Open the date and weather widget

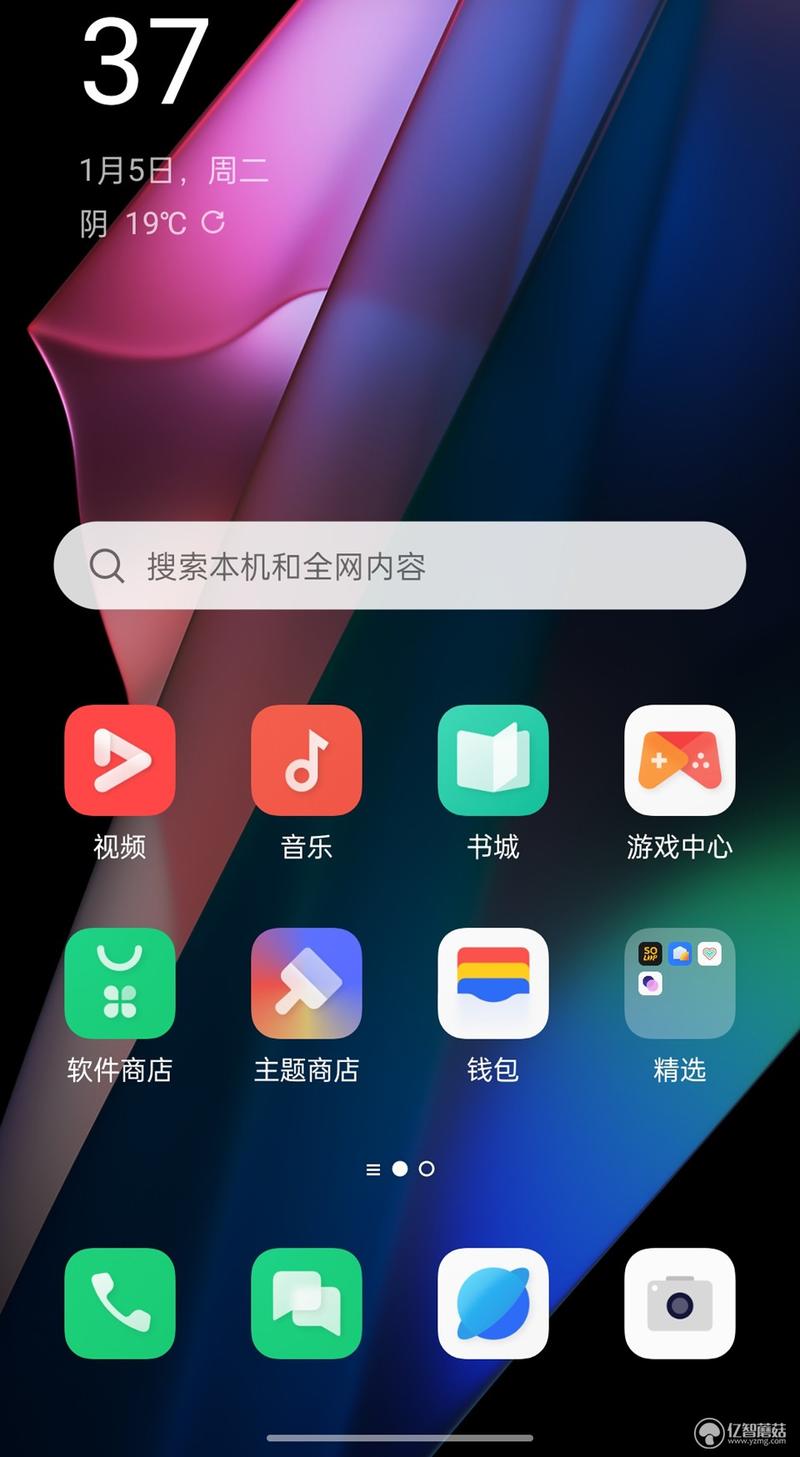coord(172,172)
